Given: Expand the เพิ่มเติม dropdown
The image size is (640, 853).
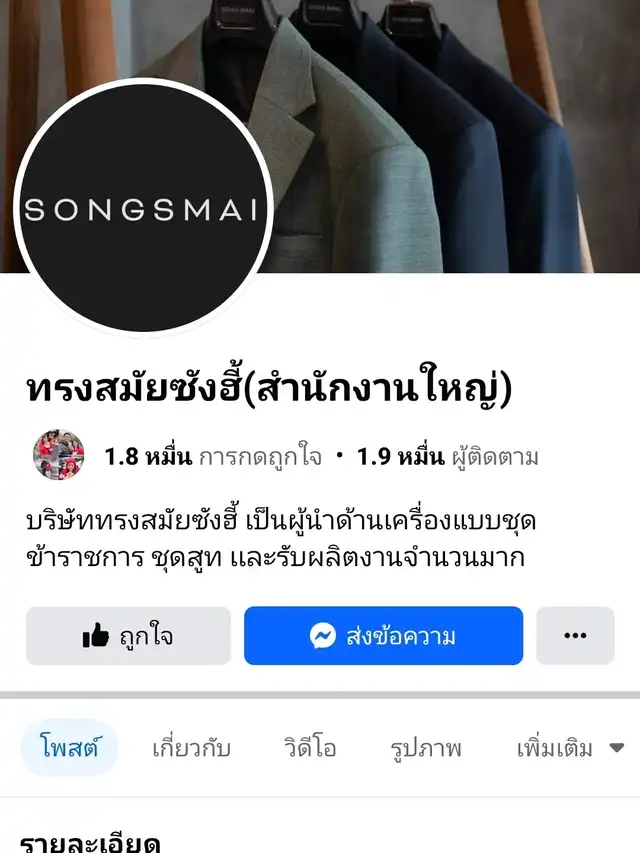Looking at the screenshot, I should (570, 748).
